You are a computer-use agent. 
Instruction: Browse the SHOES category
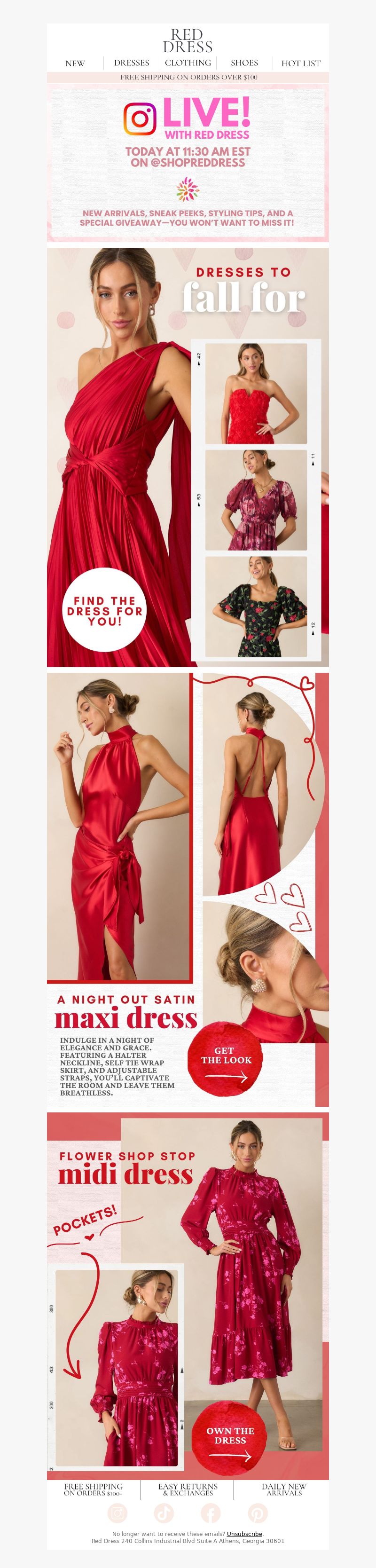[244, 63]
